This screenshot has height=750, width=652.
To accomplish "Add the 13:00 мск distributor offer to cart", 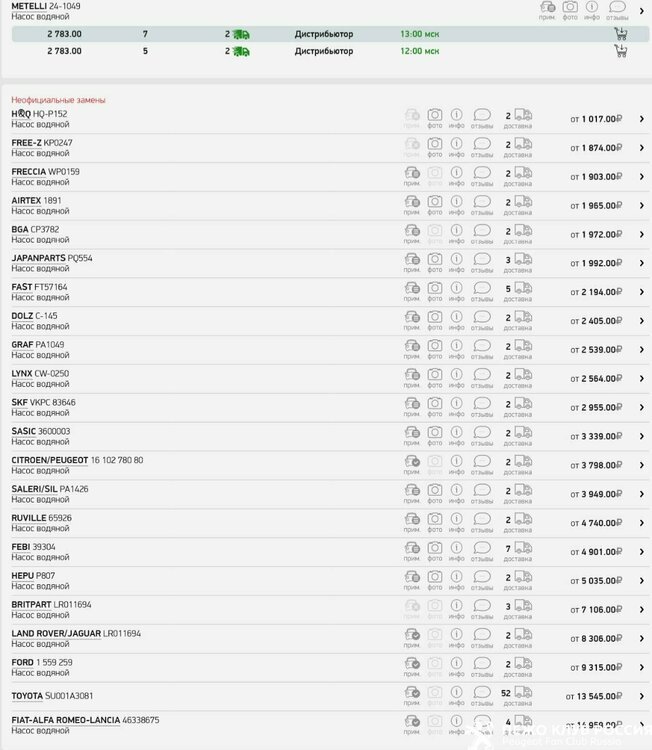I will (620, 34).
